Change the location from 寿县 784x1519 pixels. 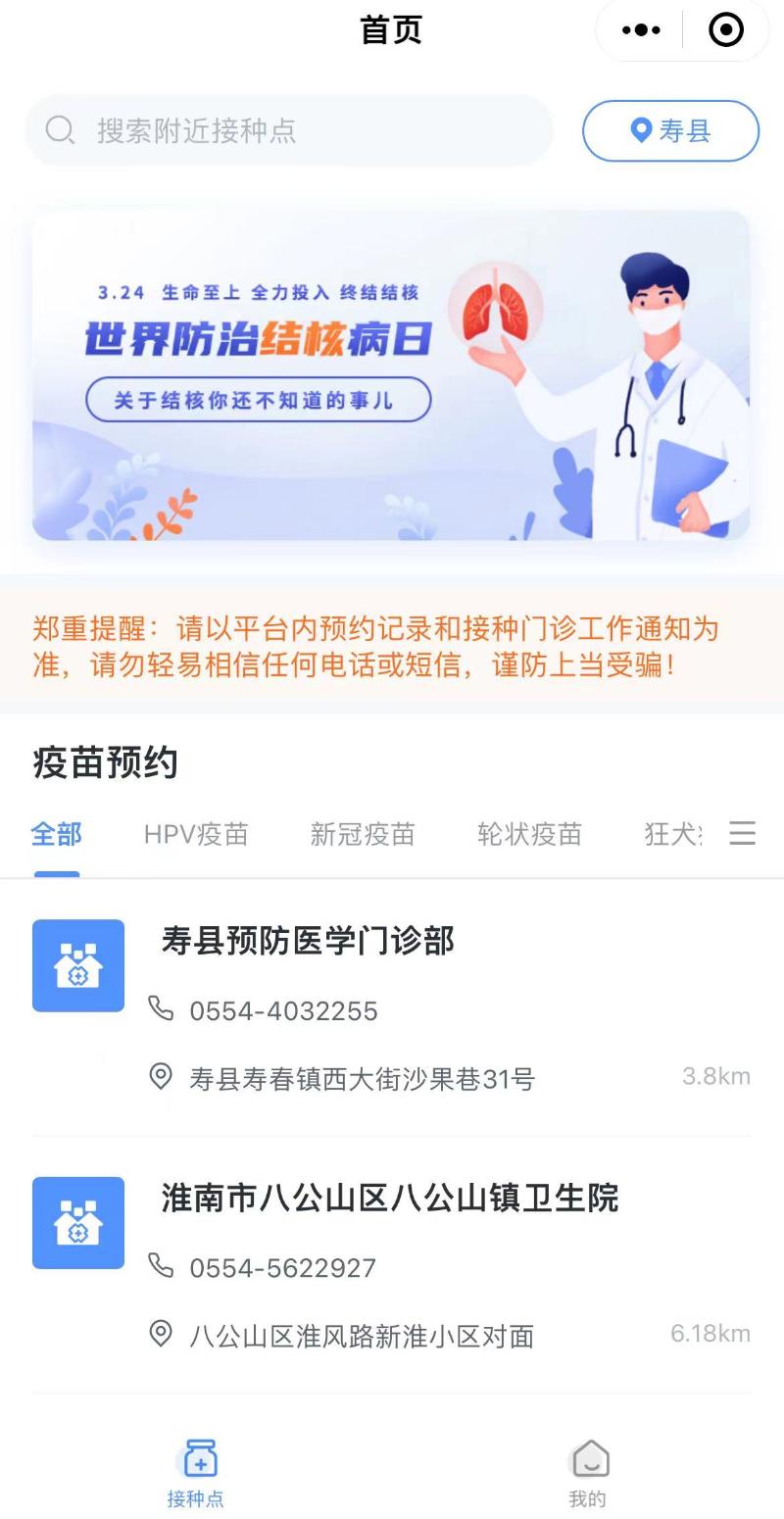[670, 130]
